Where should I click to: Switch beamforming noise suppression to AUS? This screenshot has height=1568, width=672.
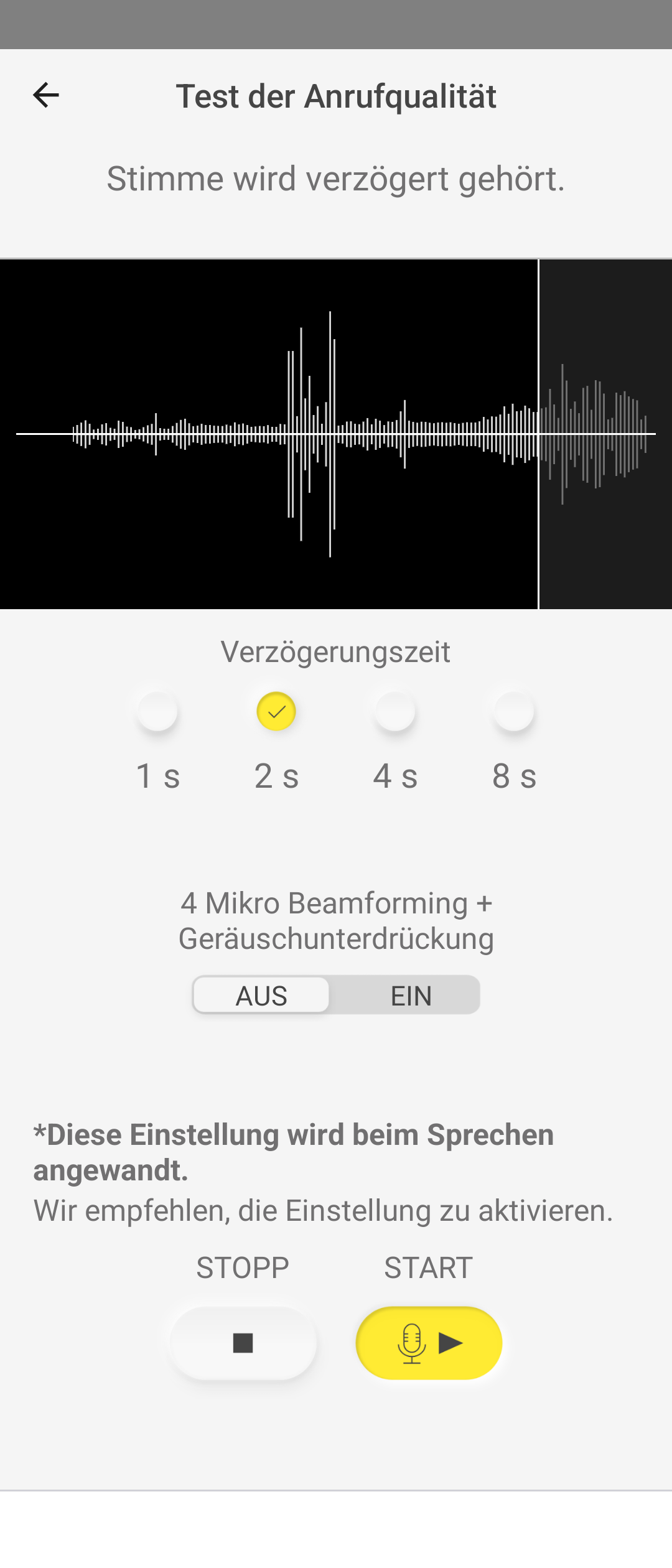[x=261, y=996]
